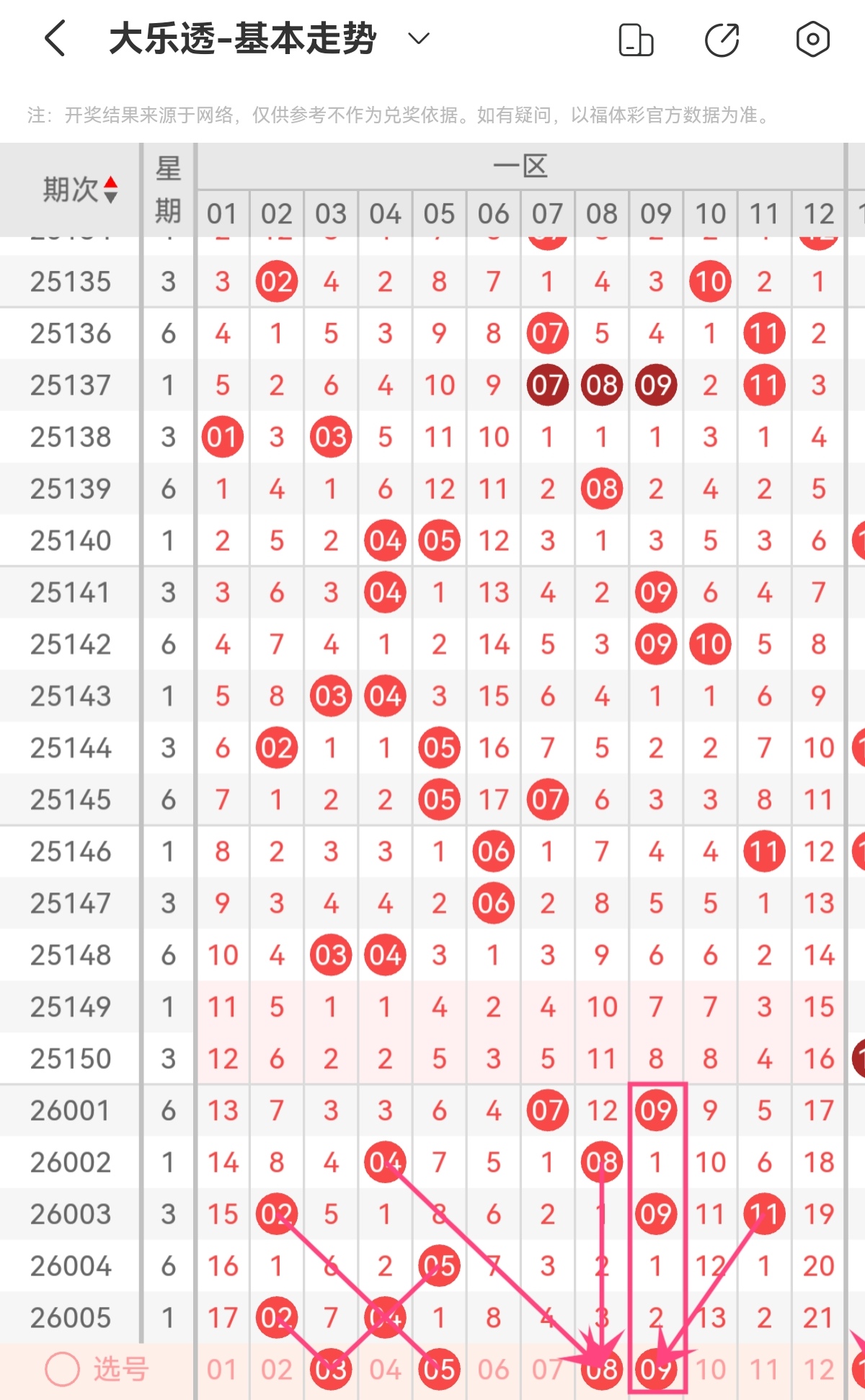Share the trend chart
This screenshot has width=865, height=1400.
click(722, 40)
